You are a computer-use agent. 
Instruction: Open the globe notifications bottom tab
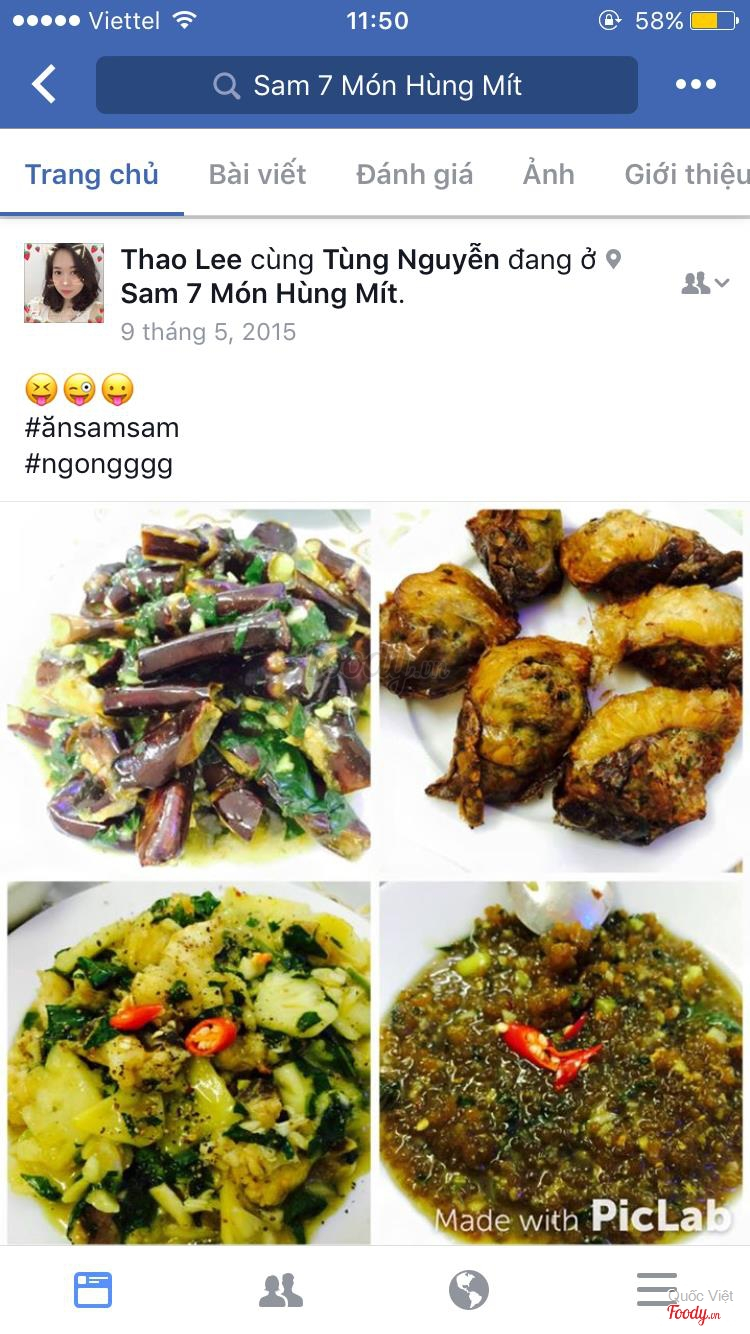point(469,1290)
